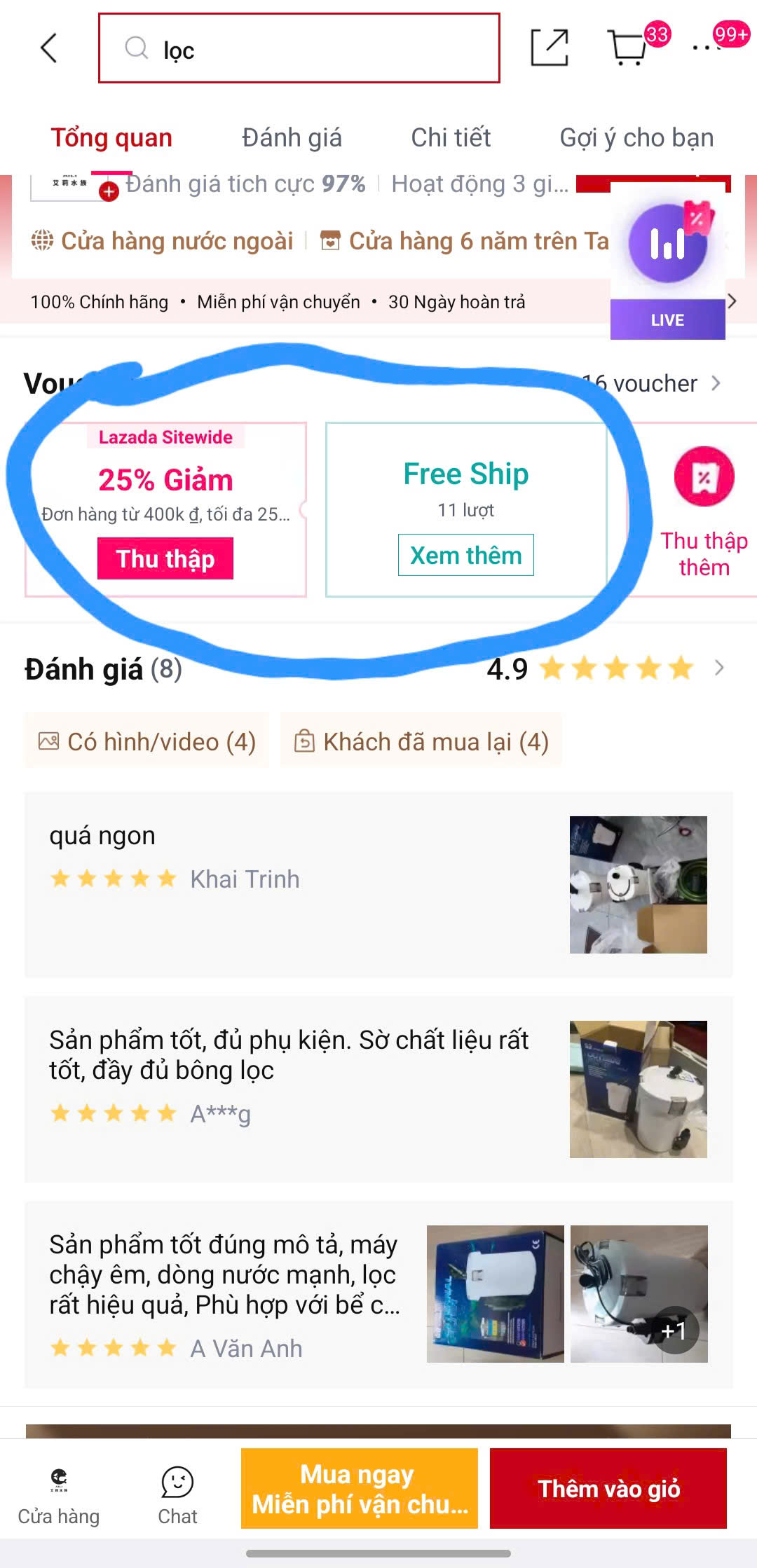Tap Xem thêm on Free Ship voucher
Image resolution: width=757 pixels, height=1568 pixels.
[465, 554]
